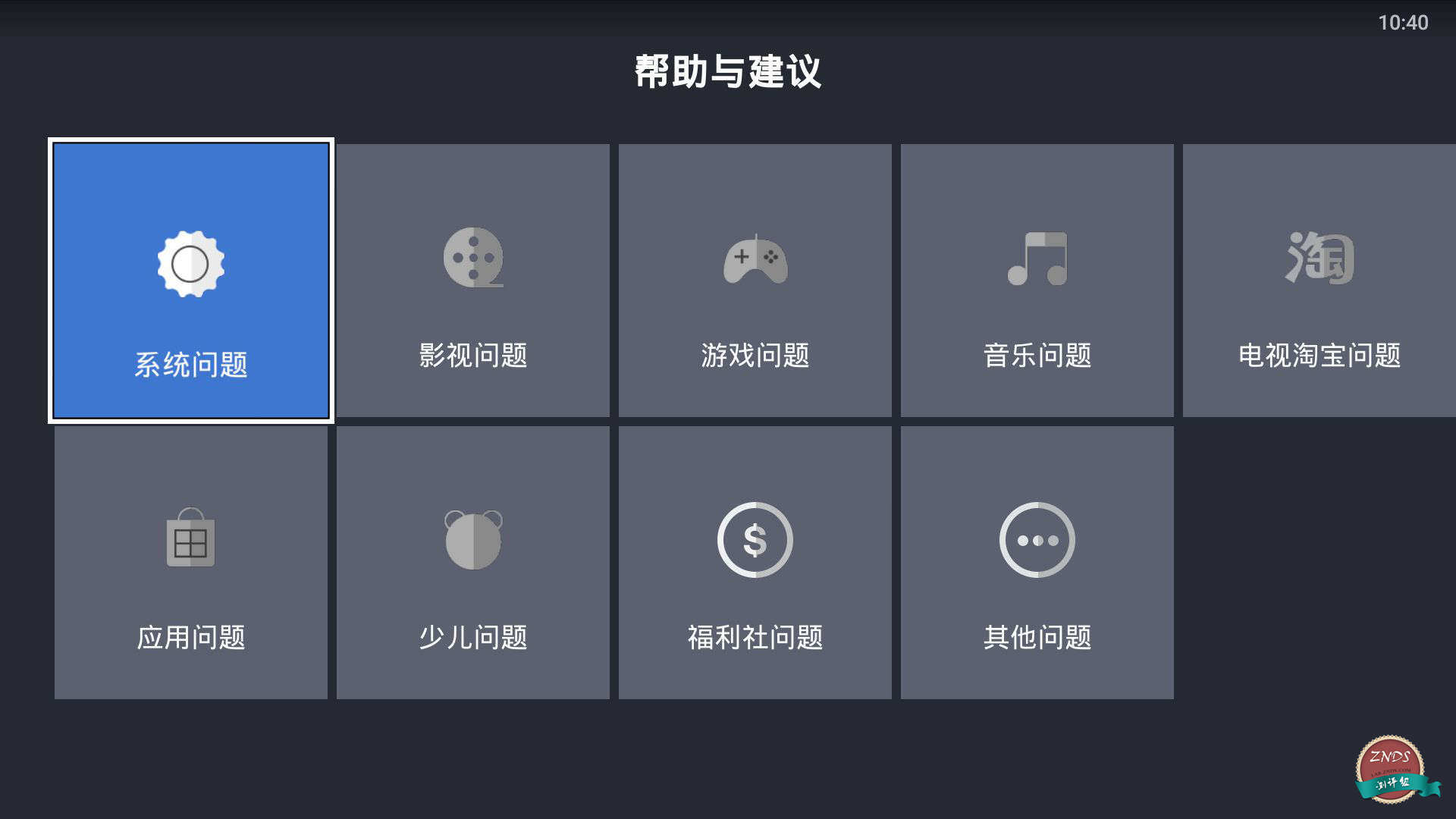Screen dimensions: 1456x819
Task: Open 少儿问题 help category
Action: click(x=473, y=563)
